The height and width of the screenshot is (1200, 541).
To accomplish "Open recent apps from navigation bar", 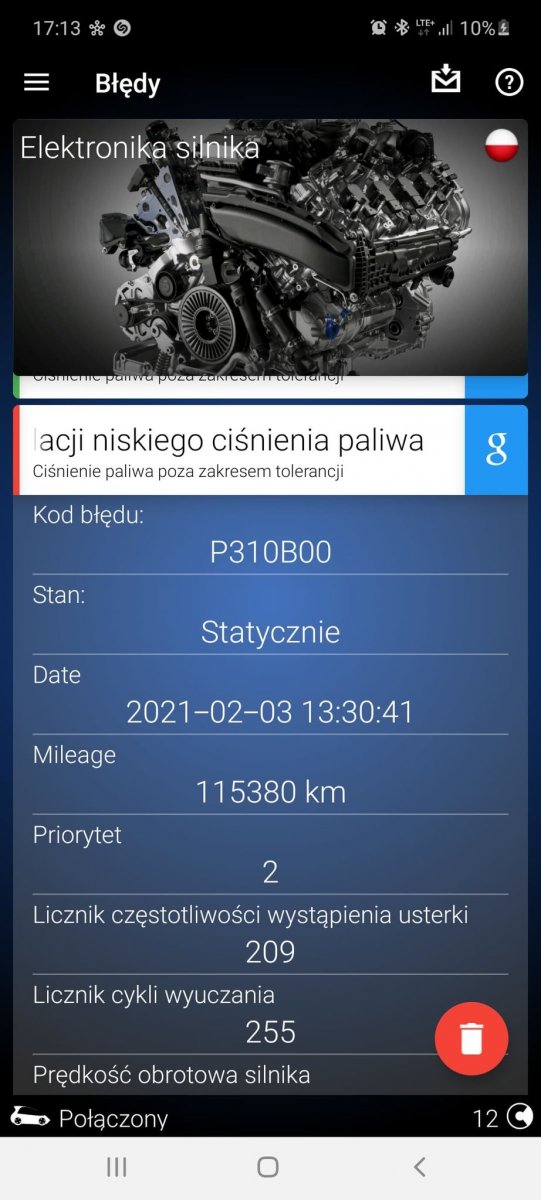I will tap(116, 1166).
